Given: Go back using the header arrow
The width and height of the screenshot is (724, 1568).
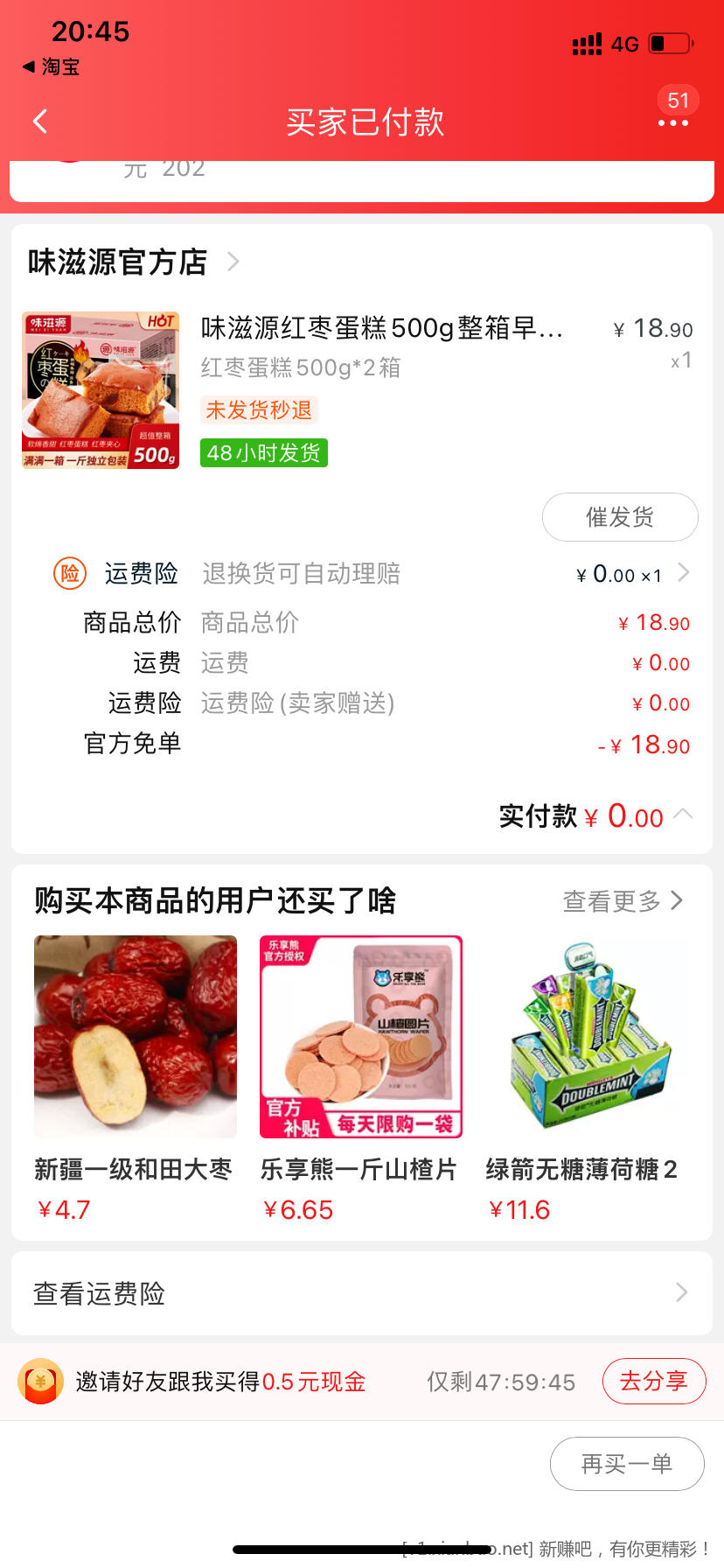Looking at the screenshot, I should tap(39, 122).
